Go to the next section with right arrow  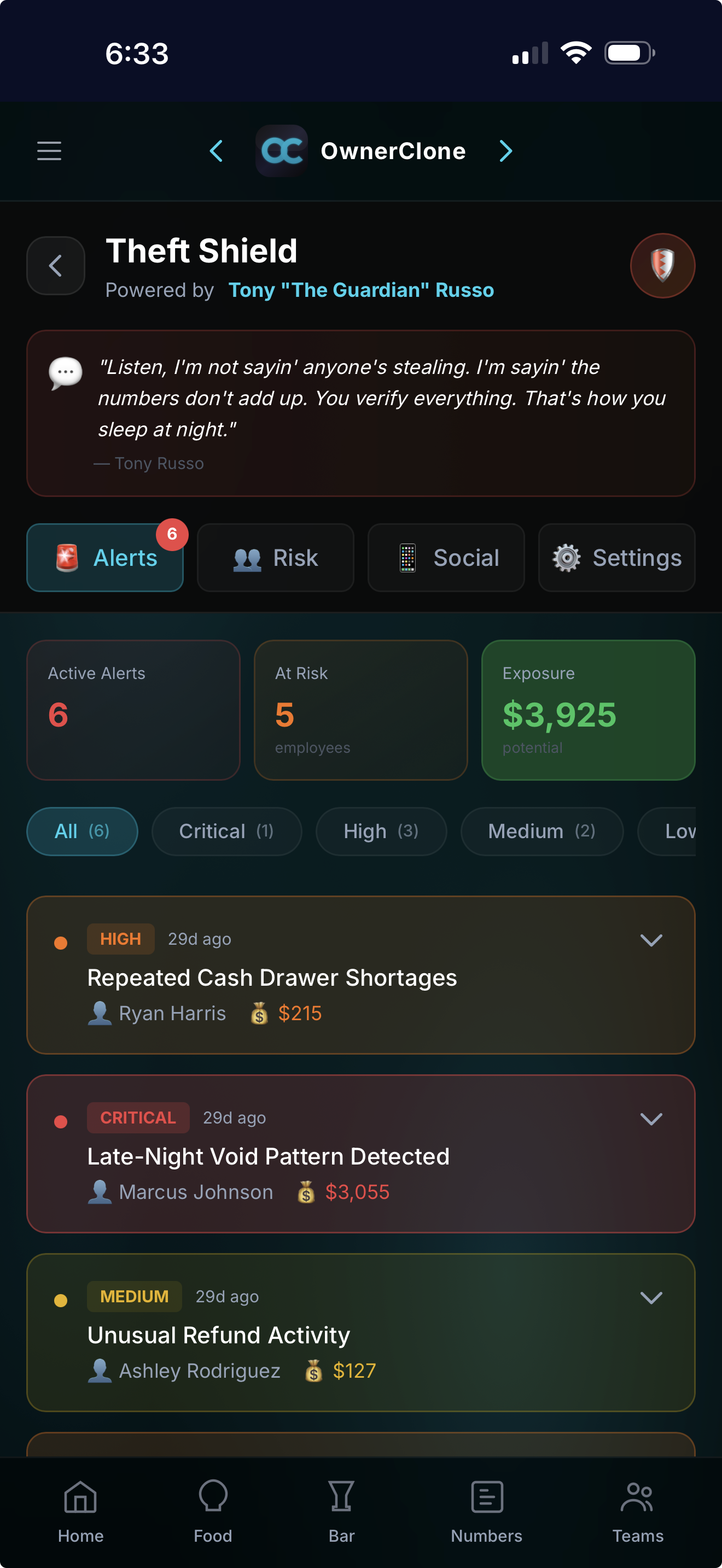(505, 151)
